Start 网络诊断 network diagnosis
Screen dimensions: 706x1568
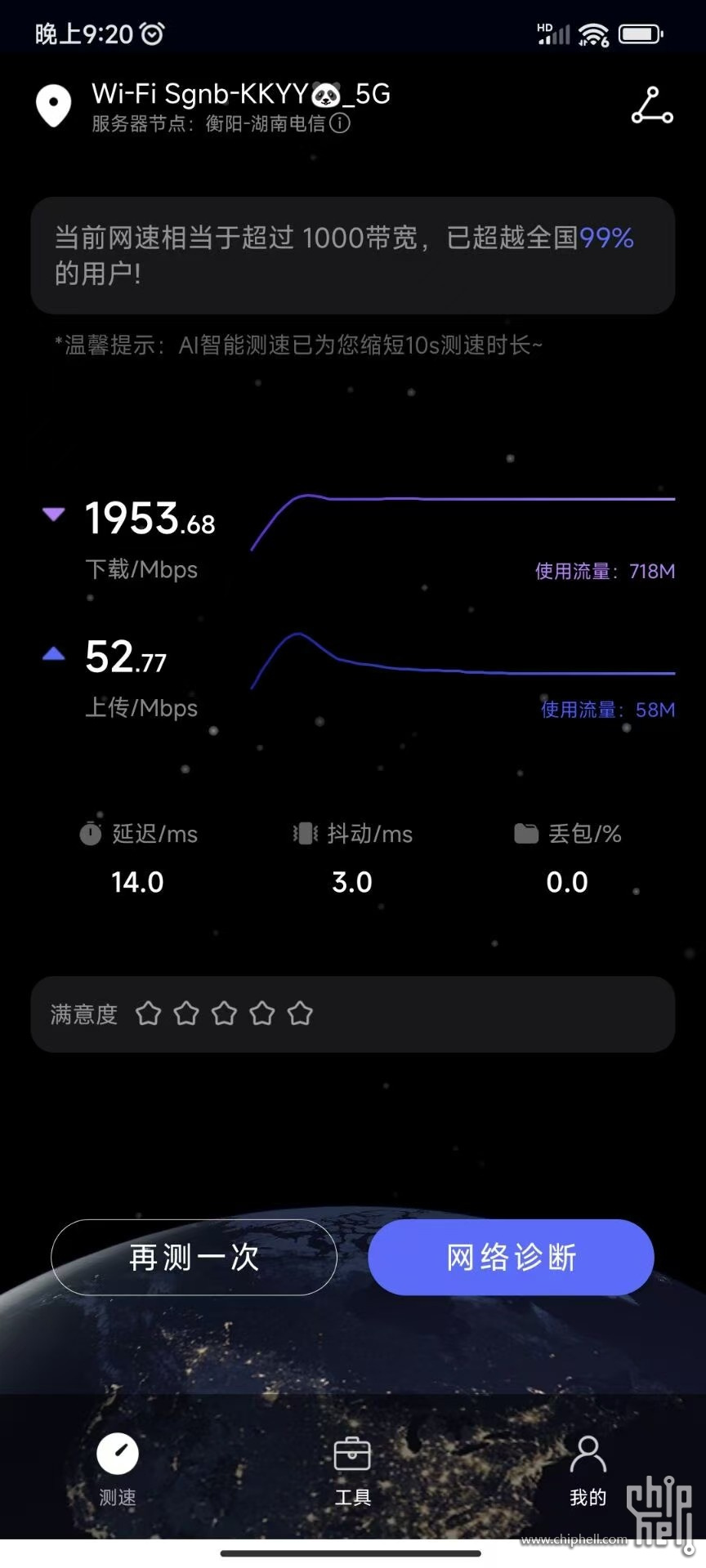[x=511, y=1257]
